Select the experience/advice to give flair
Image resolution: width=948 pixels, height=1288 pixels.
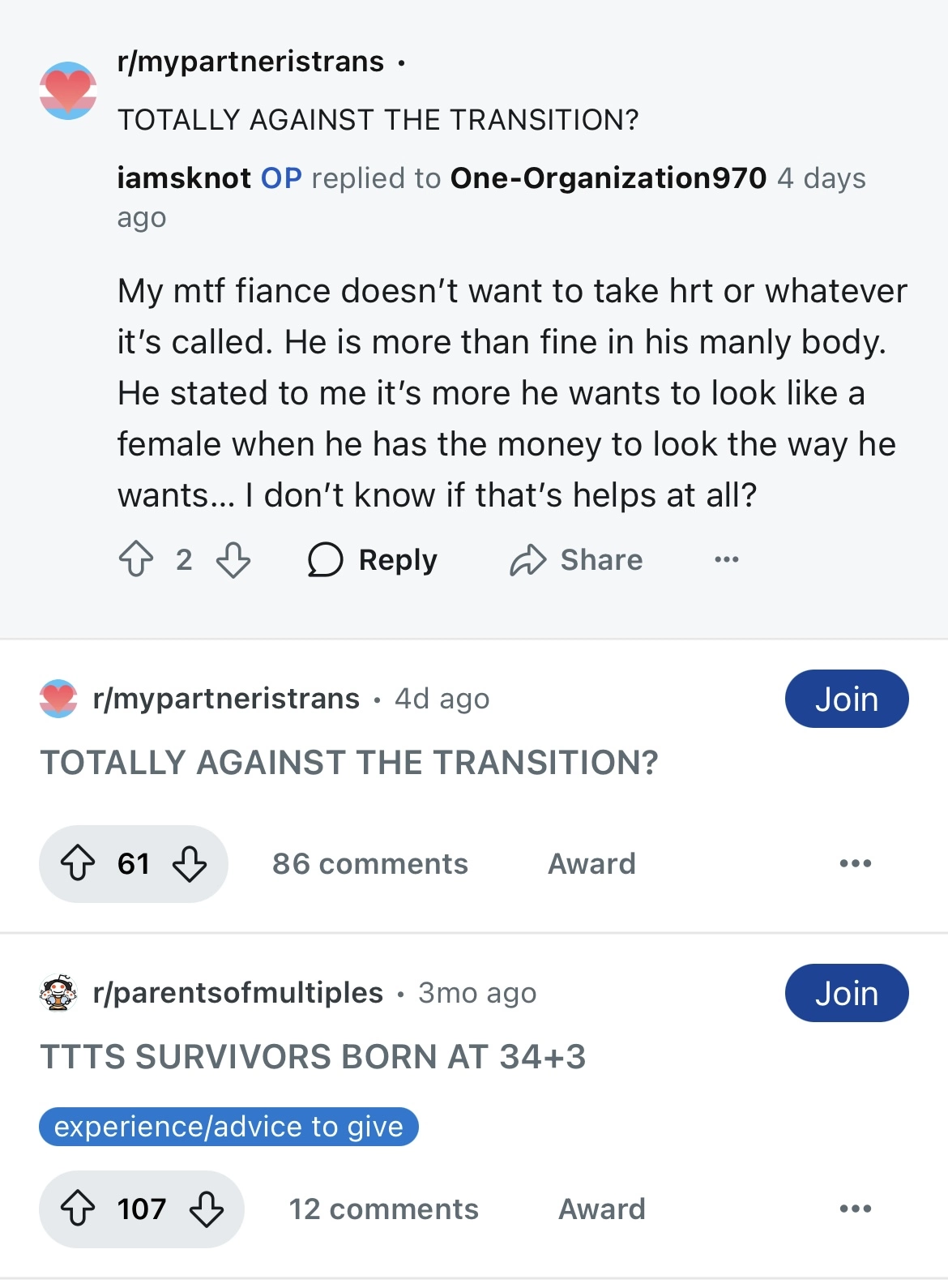[x=228, y=1127]
